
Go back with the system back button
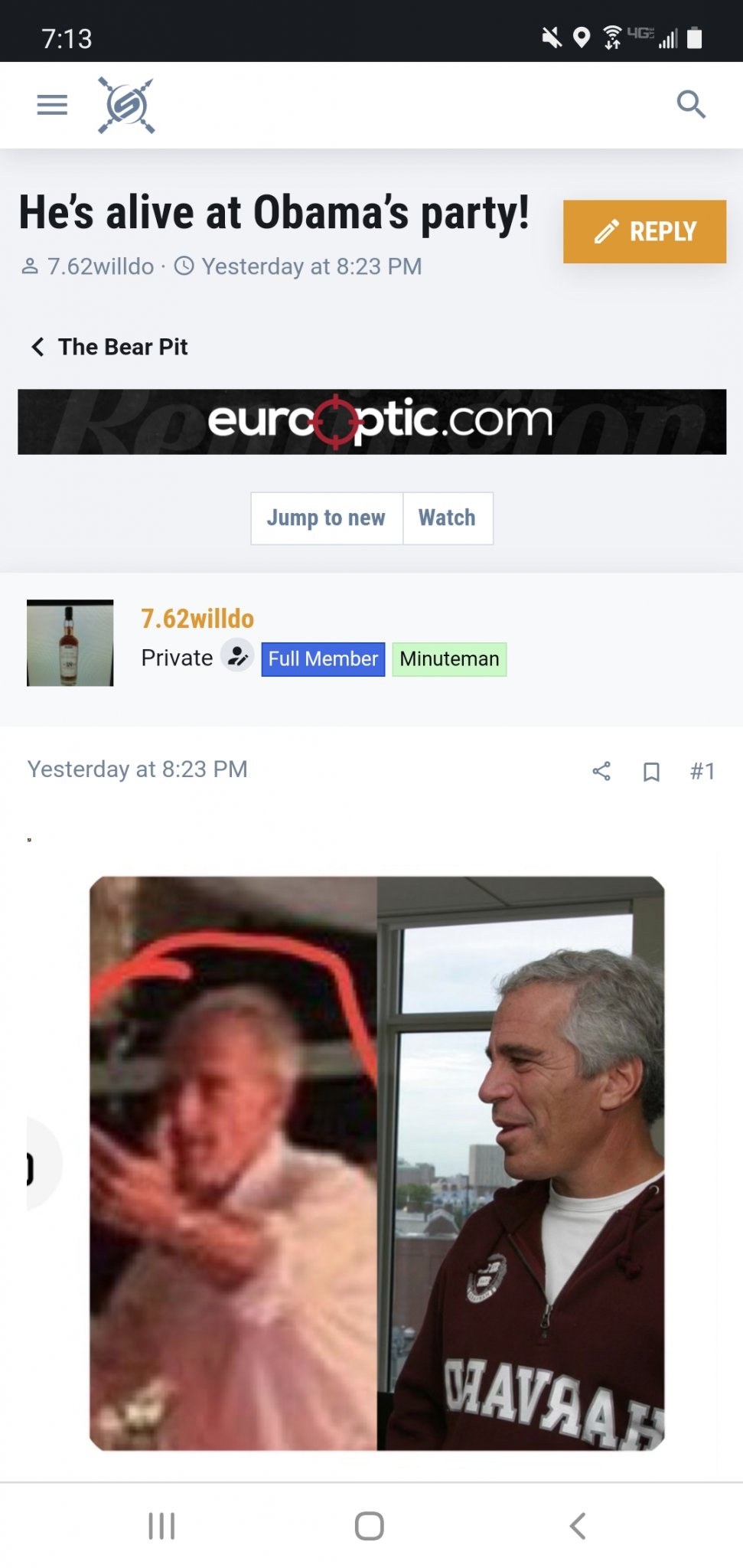click(578, 1525)
